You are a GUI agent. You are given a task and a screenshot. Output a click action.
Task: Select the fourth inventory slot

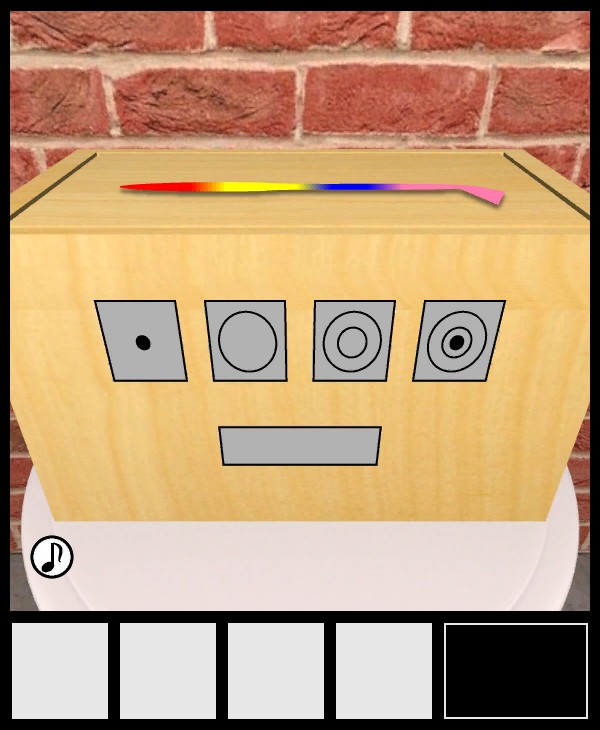(x=384, y=671)
